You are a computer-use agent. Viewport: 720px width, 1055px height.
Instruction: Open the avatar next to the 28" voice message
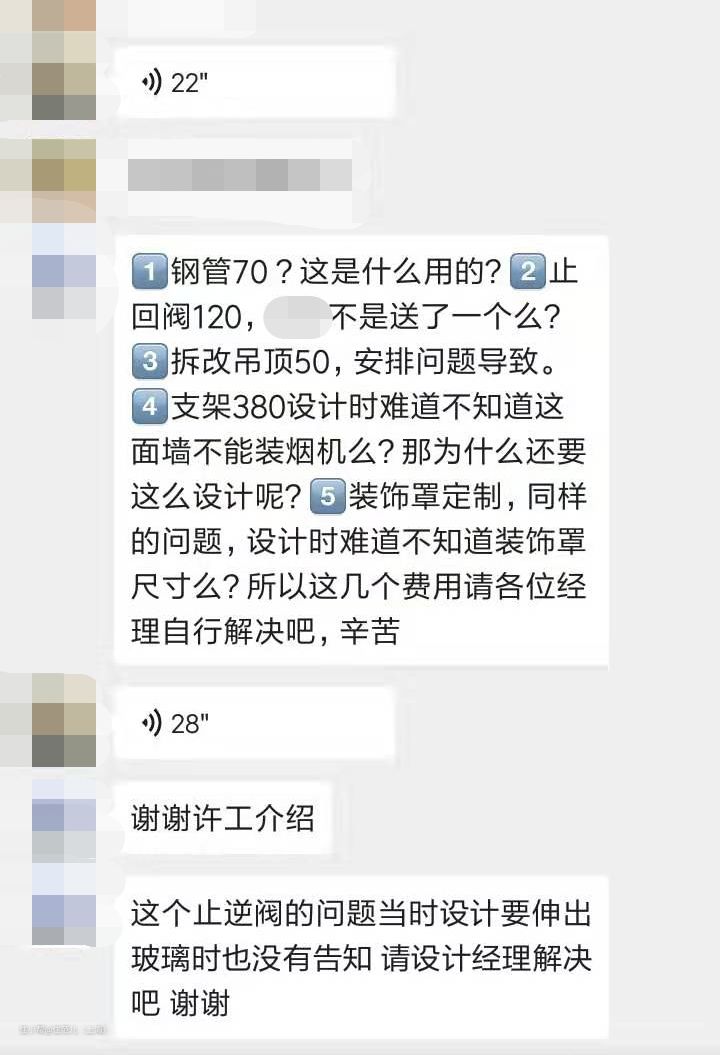[x=63, y=719]
